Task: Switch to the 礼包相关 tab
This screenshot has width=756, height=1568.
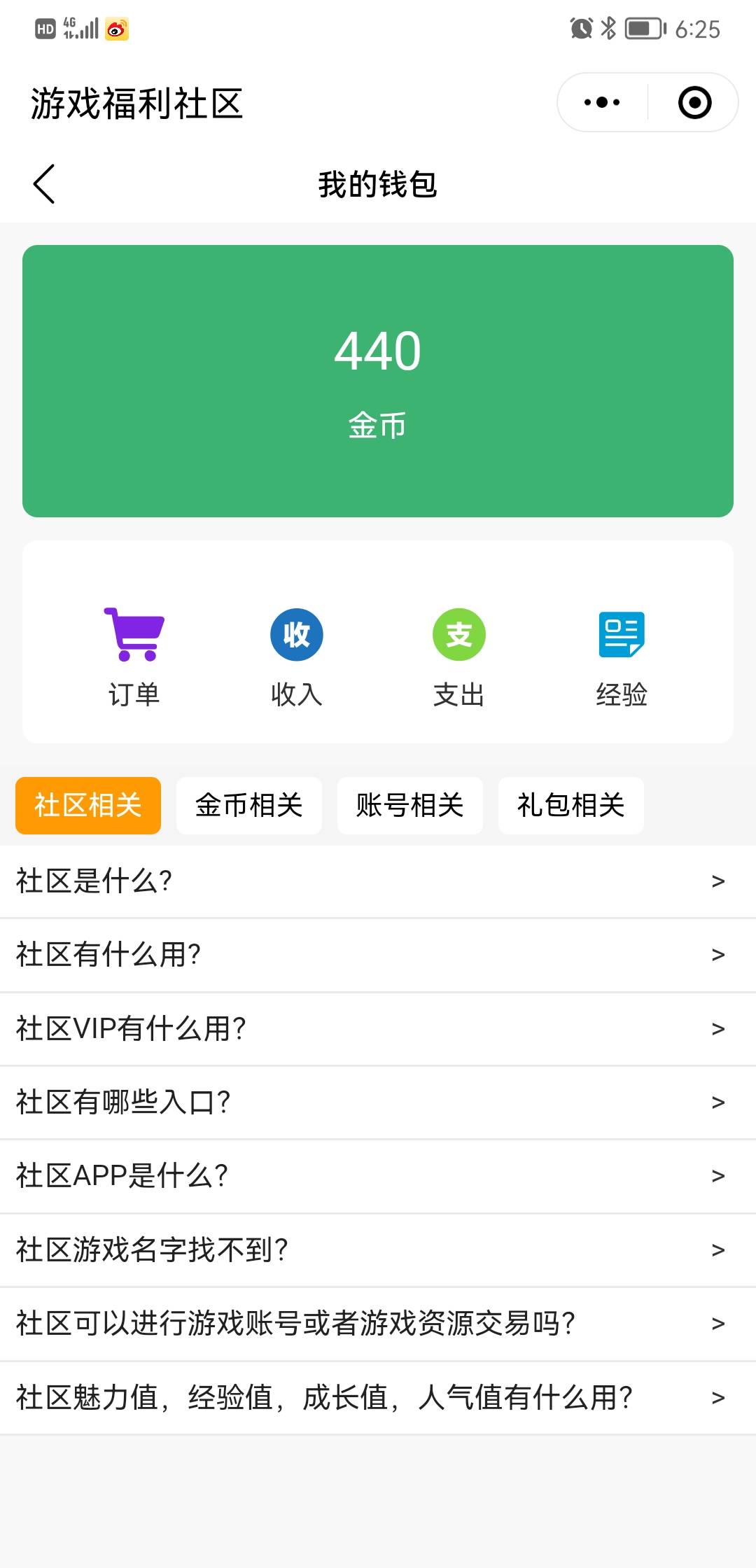Action: [571, 806]
